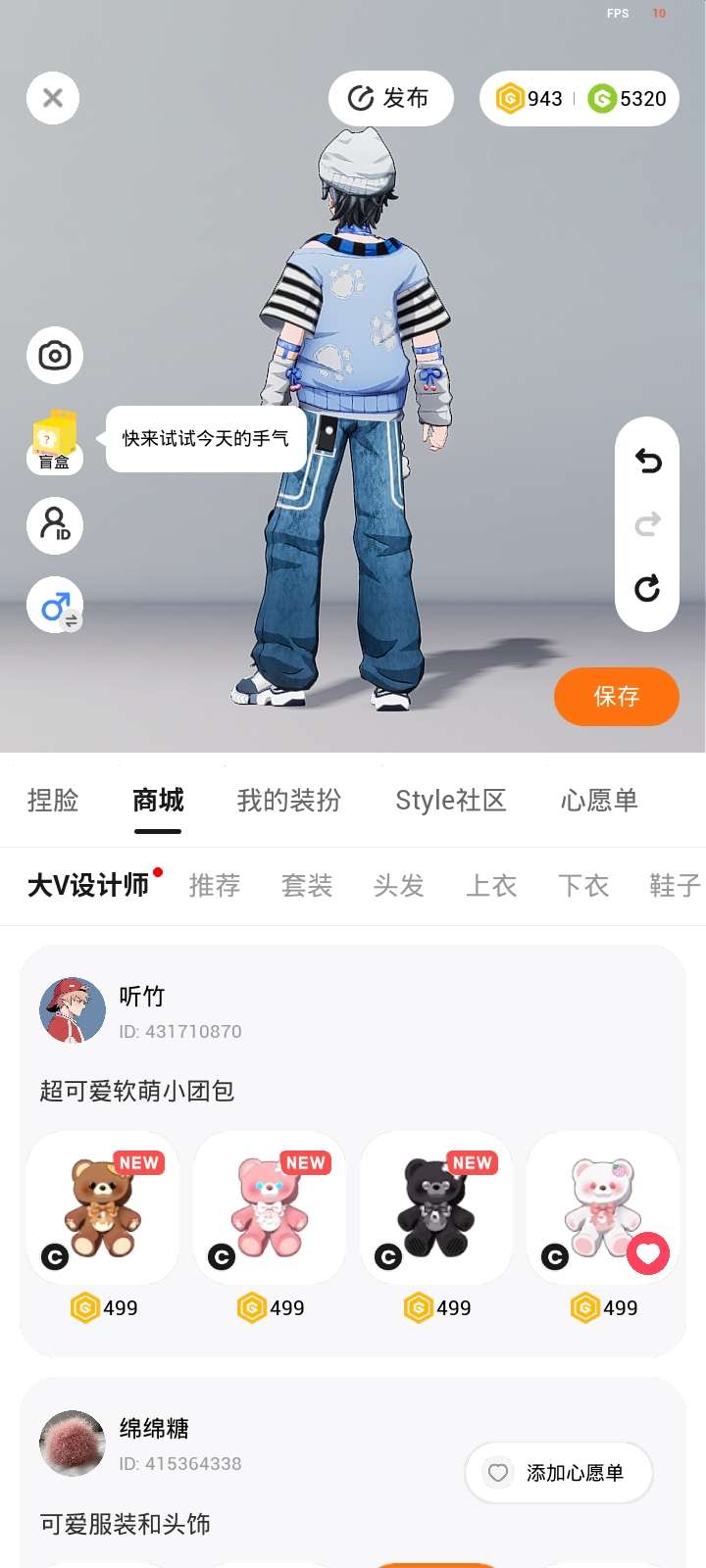Go to the Style社区 tab
Screen dimensions: 706x1568
tap(450, 801)
